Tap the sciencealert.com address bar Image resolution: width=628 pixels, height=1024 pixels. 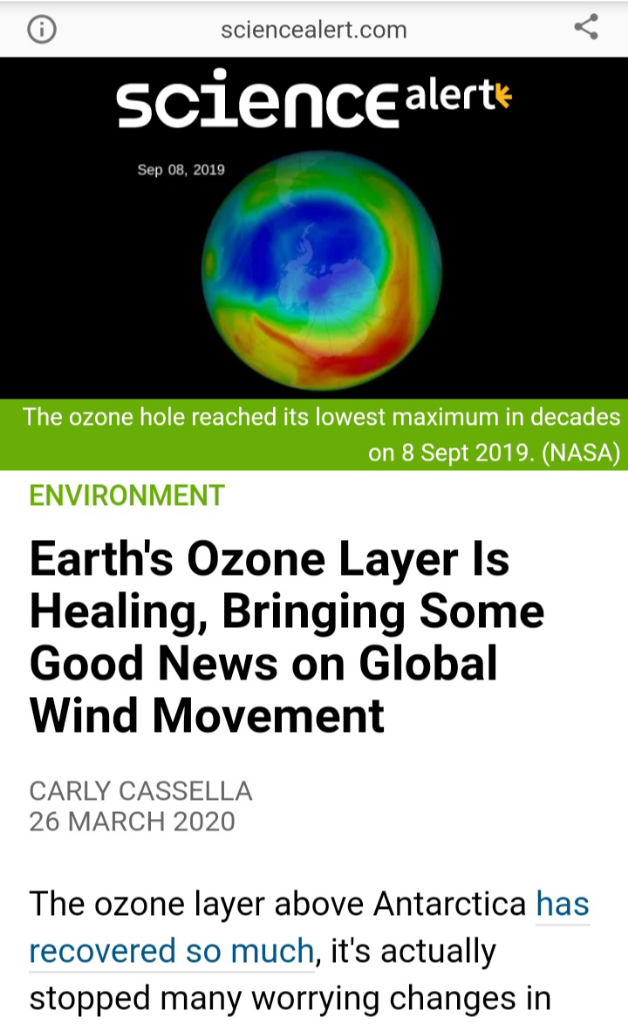(x=313, y=29)
